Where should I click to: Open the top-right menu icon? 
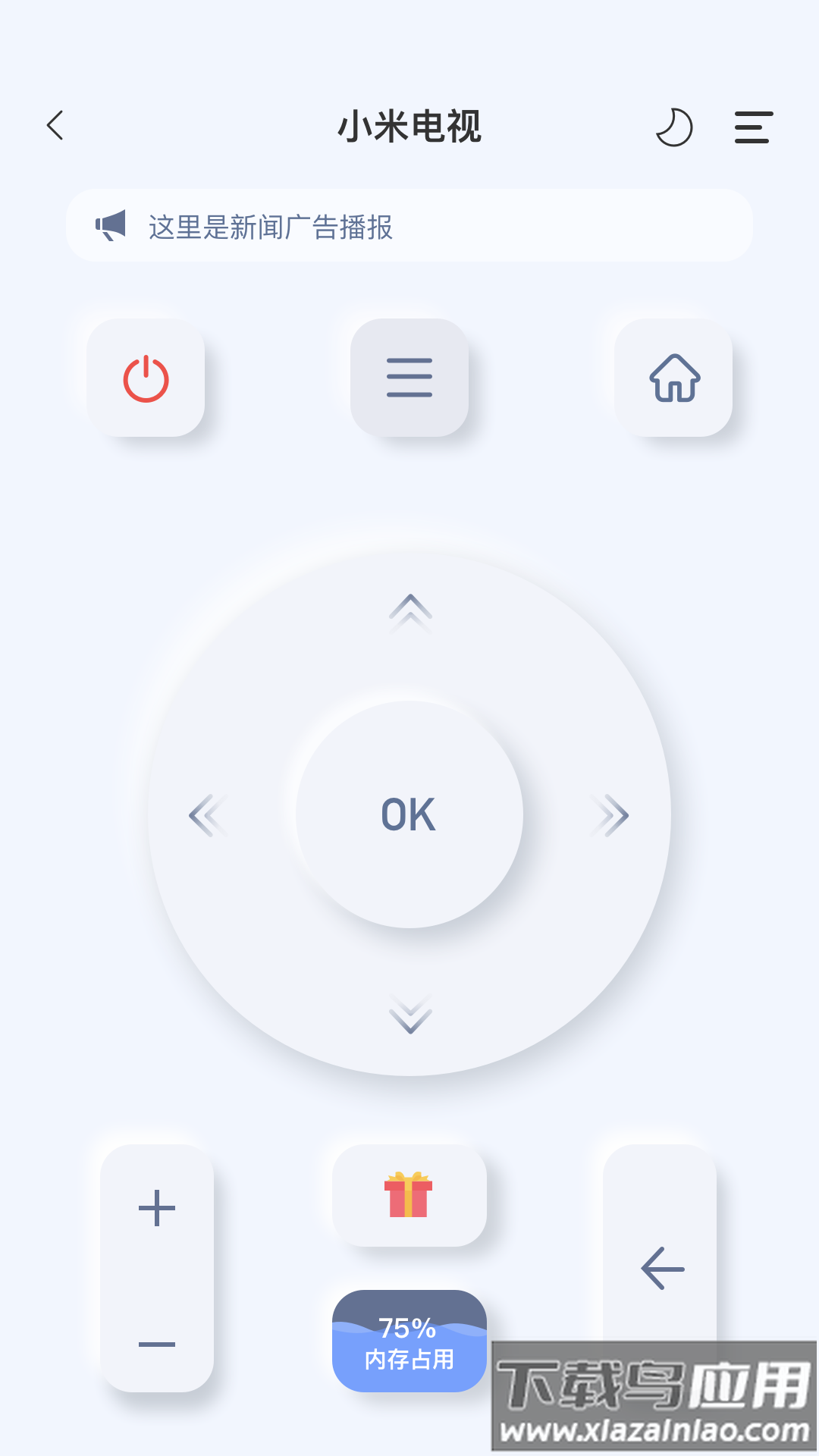point(753,127)
